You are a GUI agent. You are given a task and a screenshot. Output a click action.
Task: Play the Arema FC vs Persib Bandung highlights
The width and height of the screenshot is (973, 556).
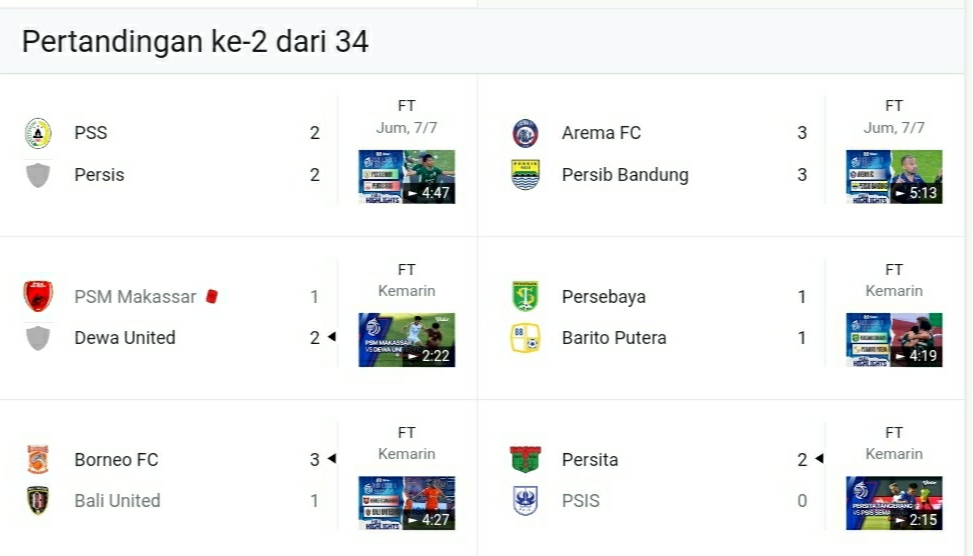(x=894, y=177)
